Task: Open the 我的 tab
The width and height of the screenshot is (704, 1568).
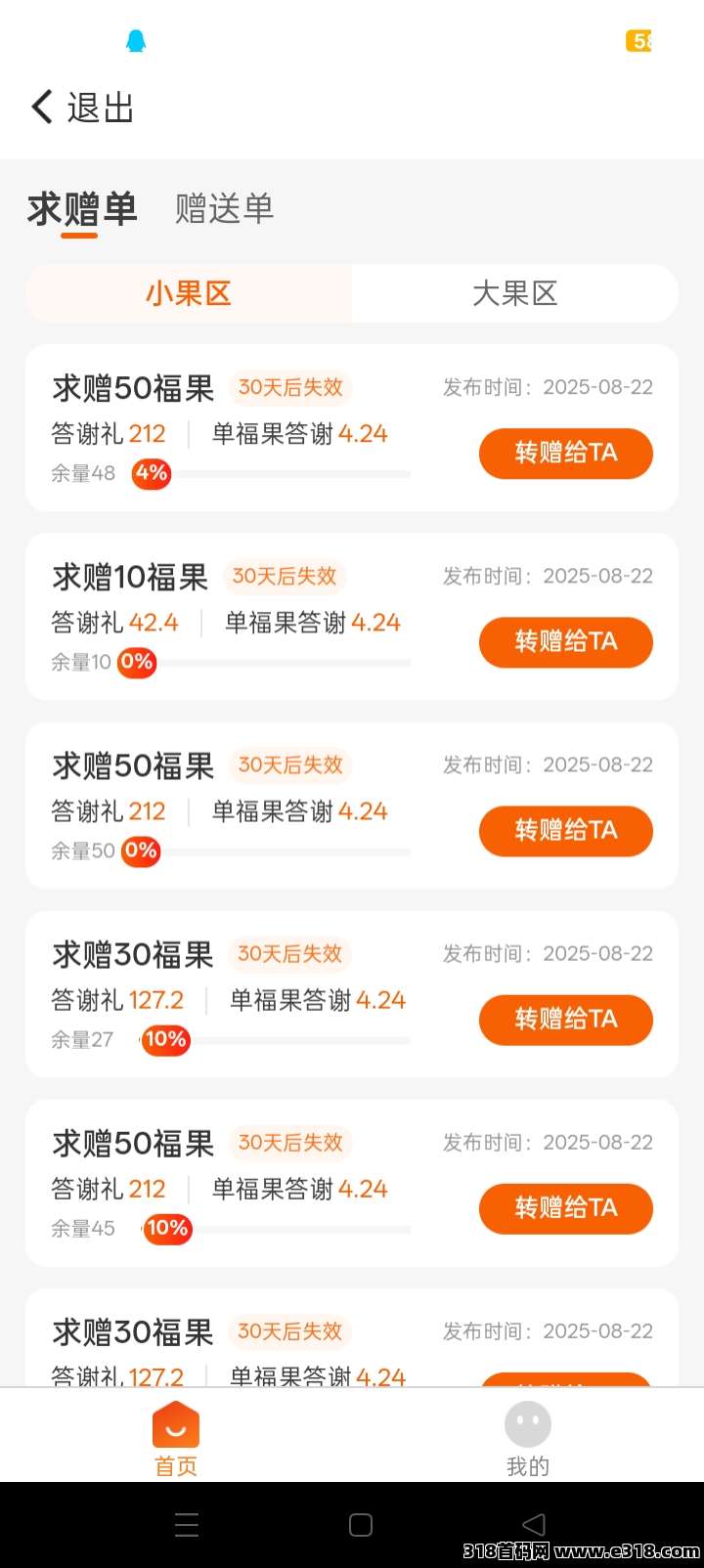Action: point(528,1437)
